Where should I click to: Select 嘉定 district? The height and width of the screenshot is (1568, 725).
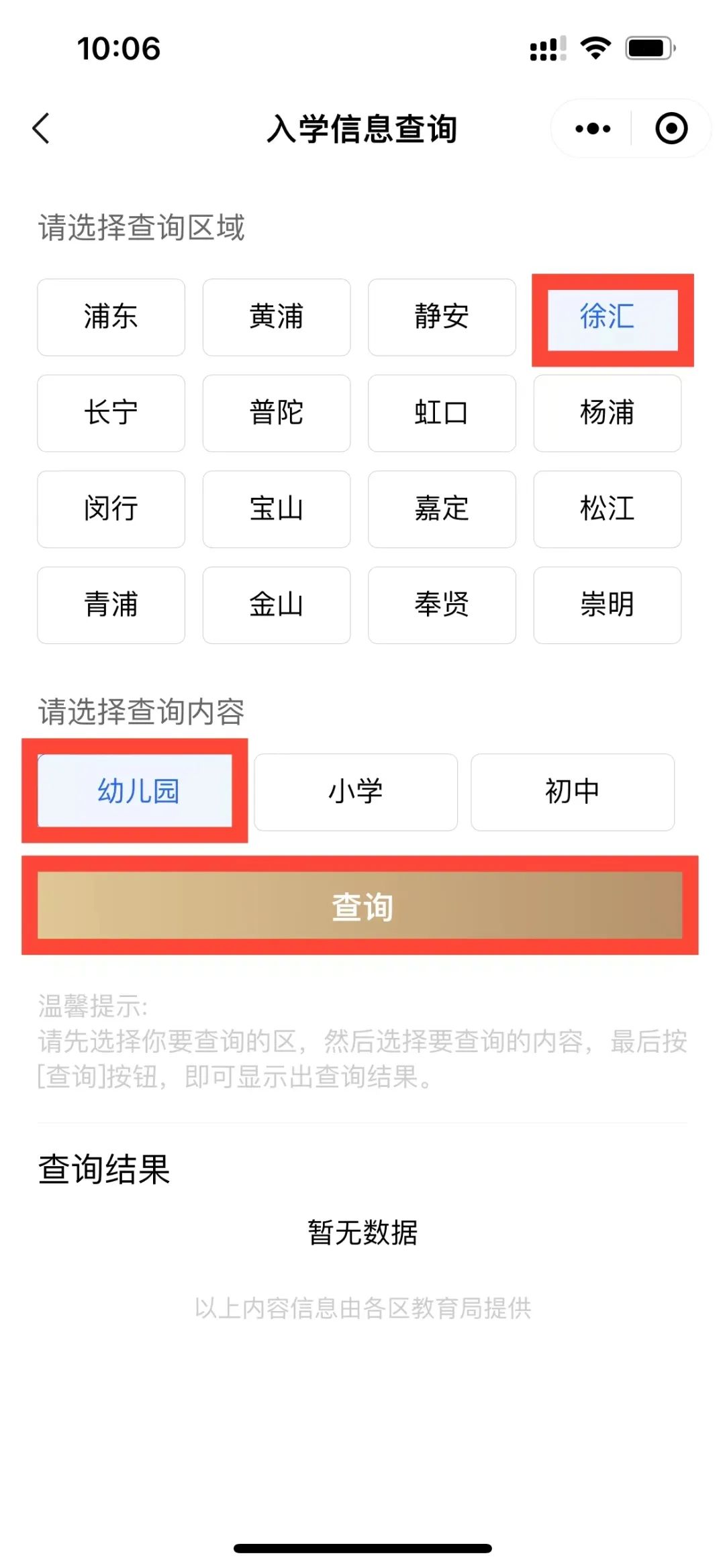442,509
